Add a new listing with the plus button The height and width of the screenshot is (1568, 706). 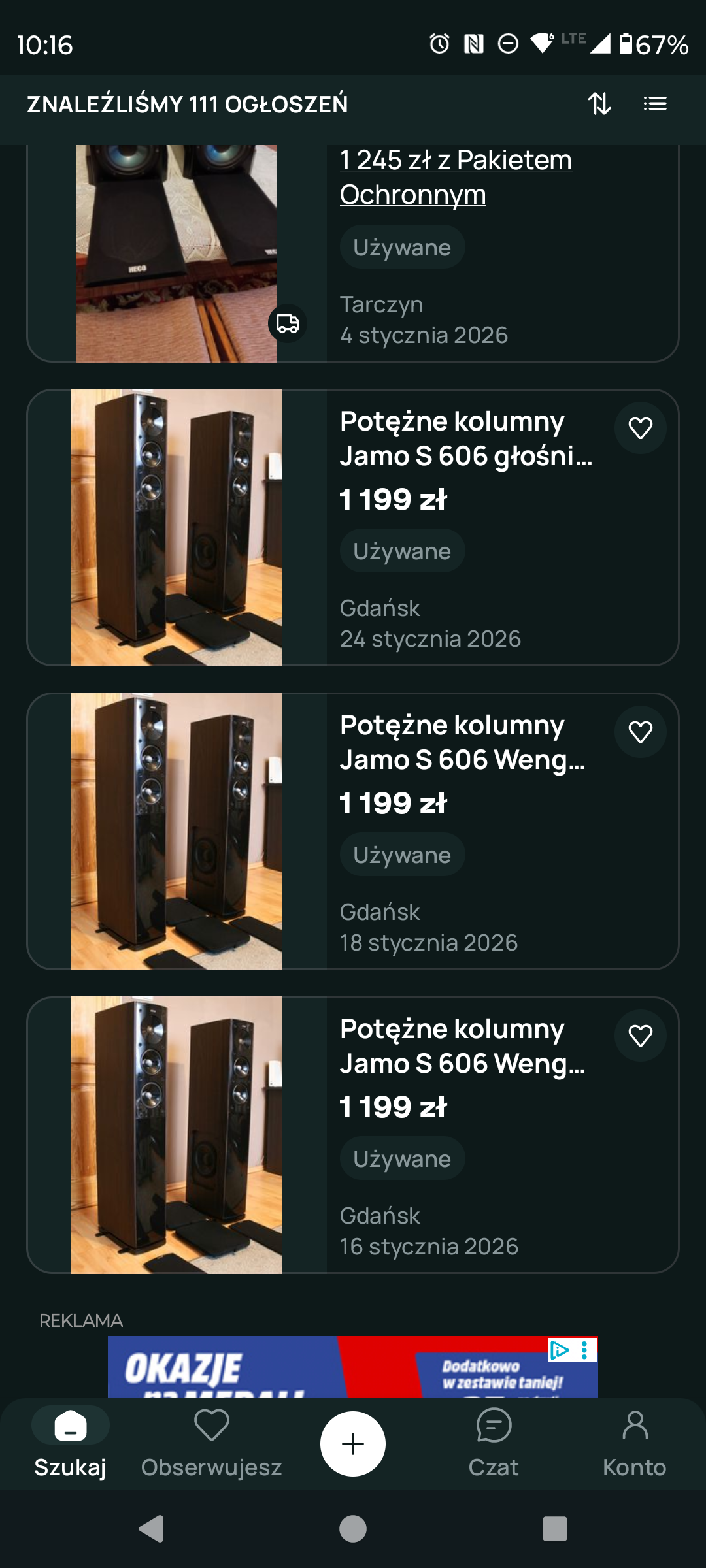(353, 1444)
